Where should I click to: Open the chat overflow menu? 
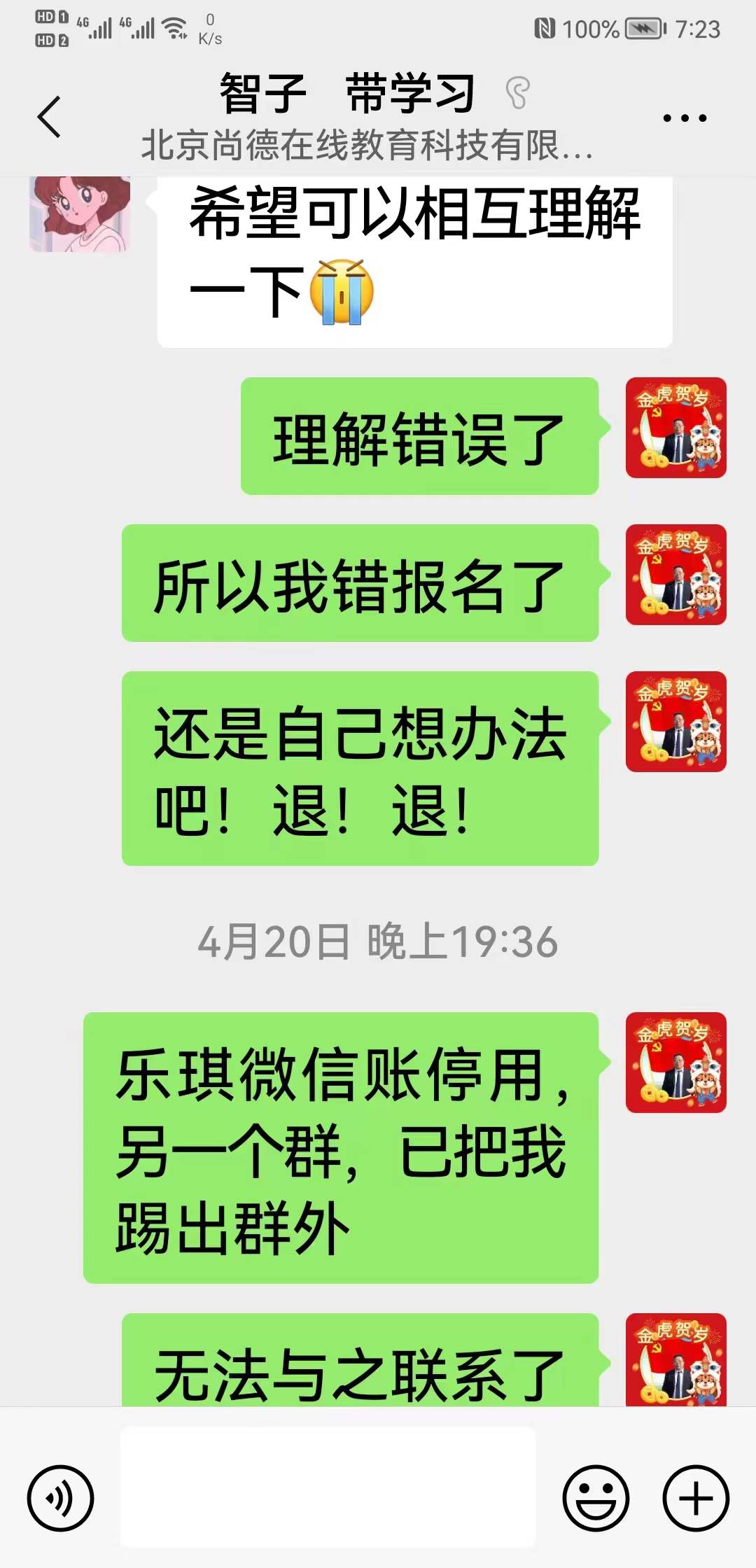point(685,118)
